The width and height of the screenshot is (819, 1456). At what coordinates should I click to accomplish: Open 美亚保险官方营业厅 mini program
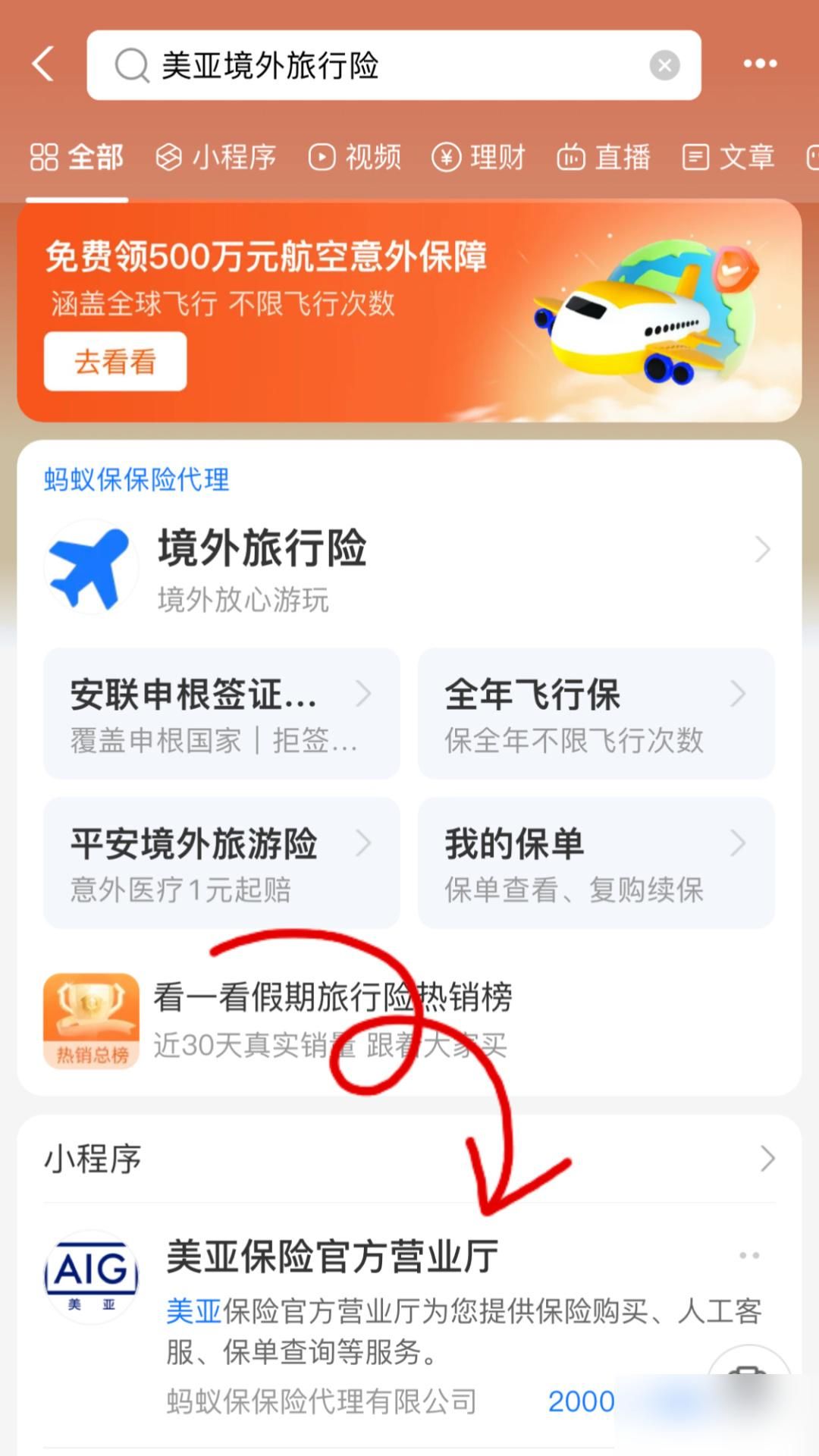[x=332, y=1257]
